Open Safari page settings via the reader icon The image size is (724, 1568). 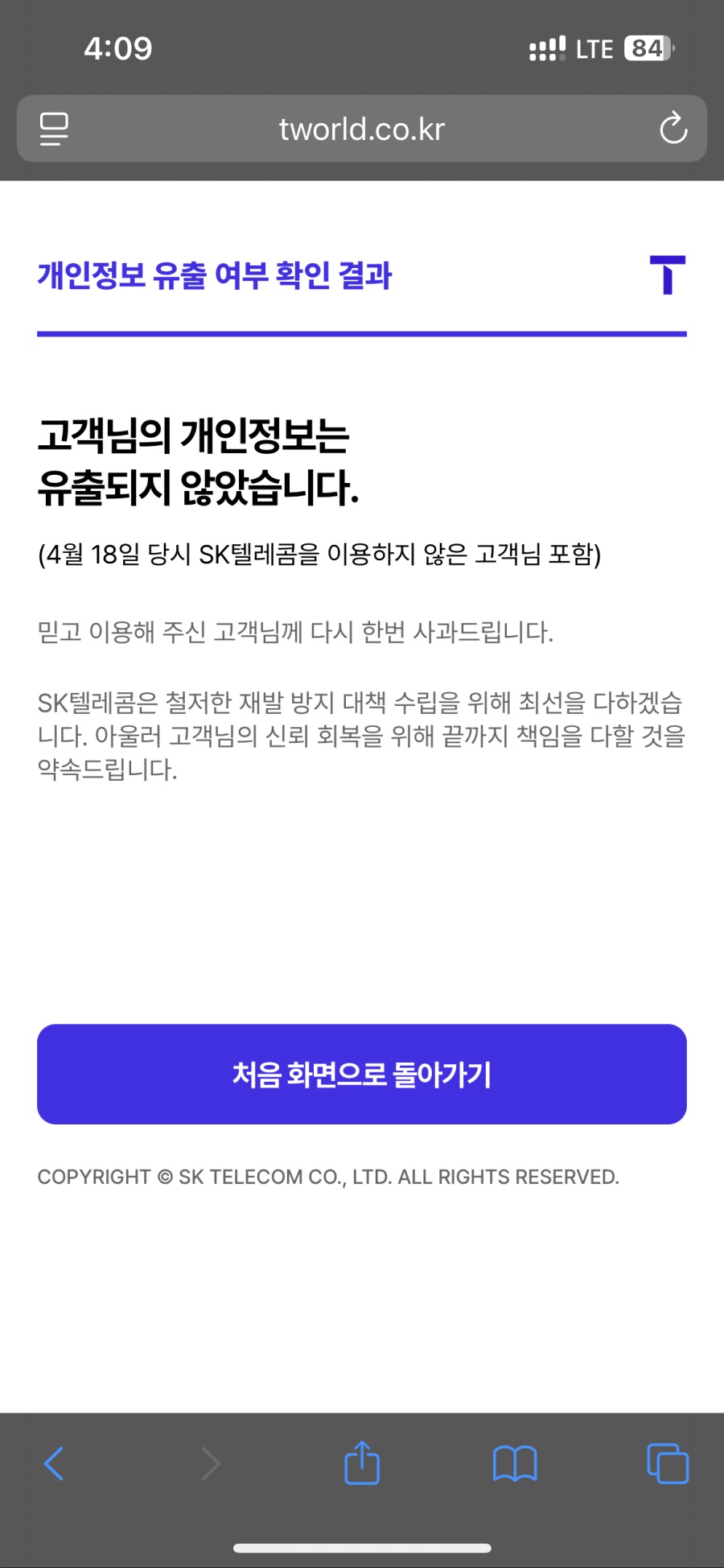[53, 129]
